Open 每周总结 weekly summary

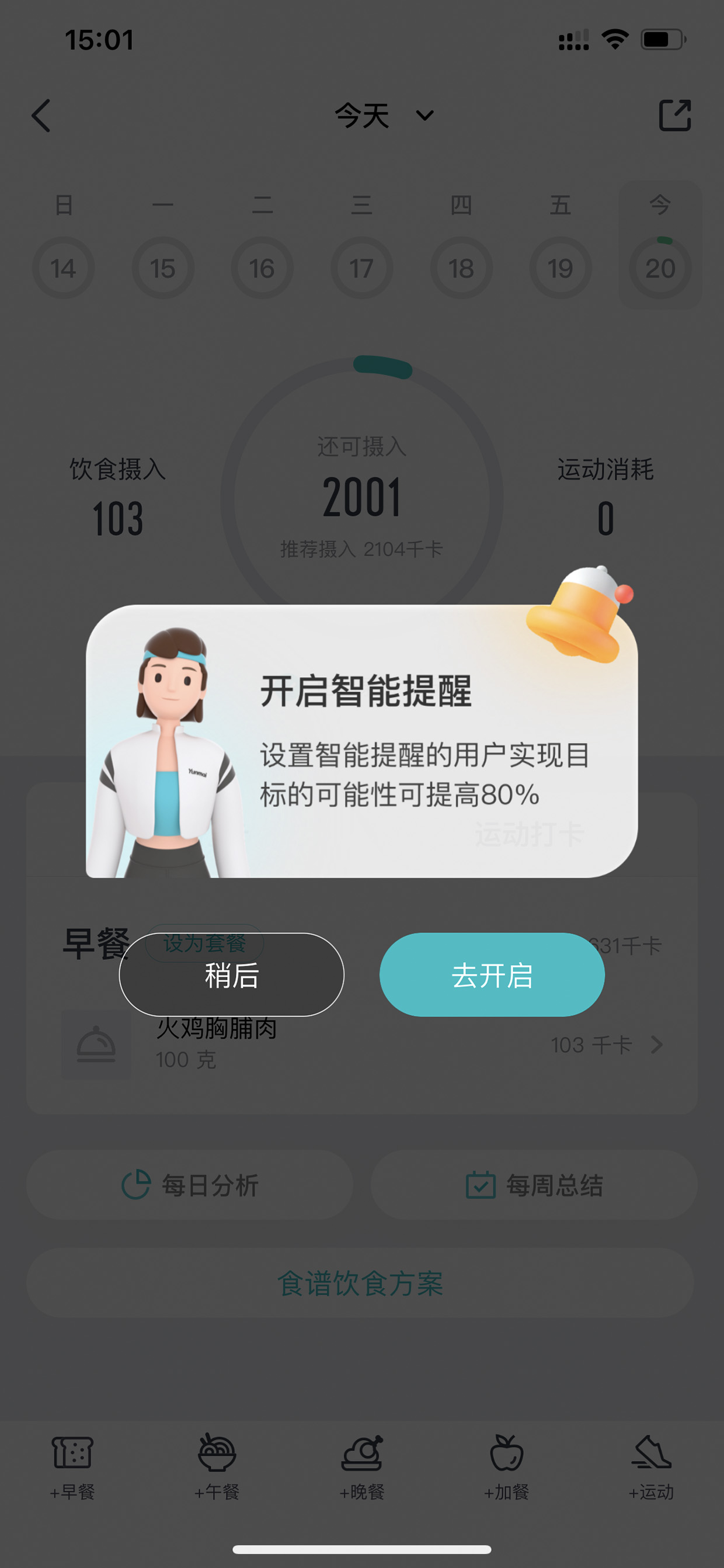534,1185
